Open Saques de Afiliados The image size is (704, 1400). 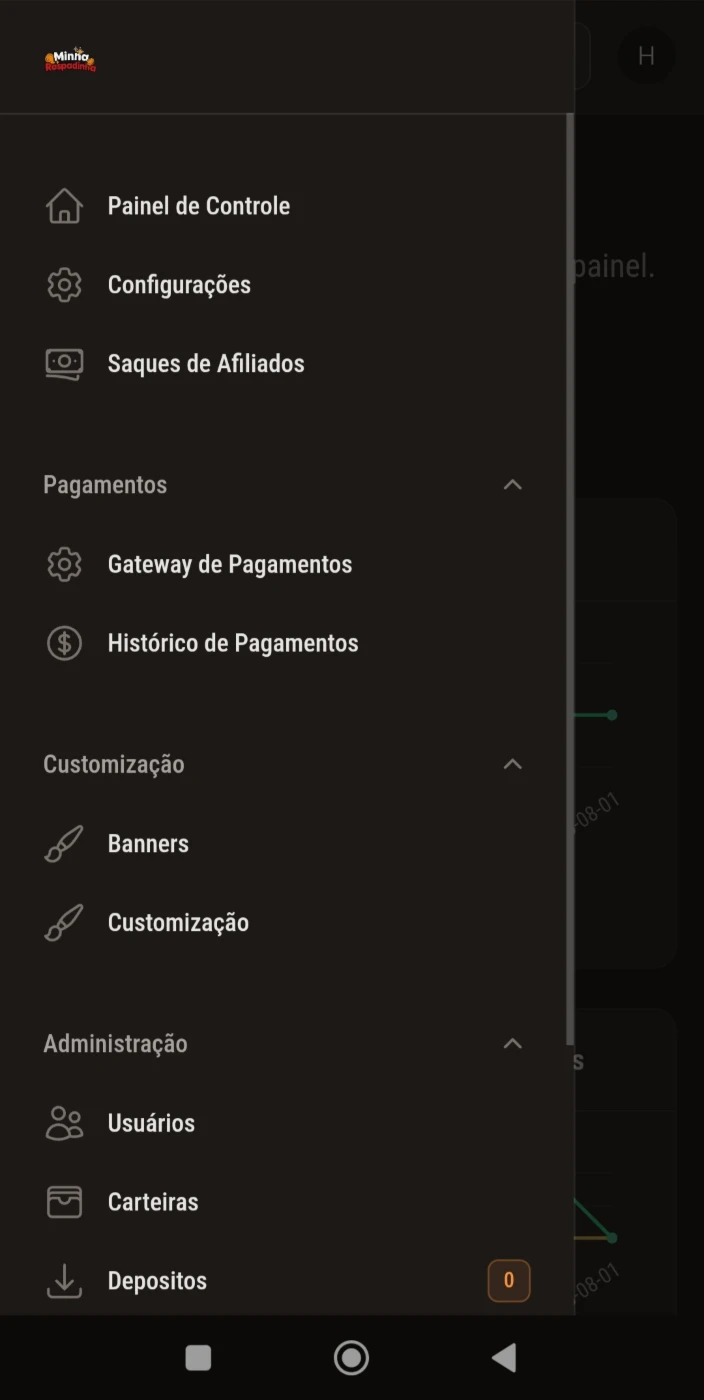tap(205, 364)
